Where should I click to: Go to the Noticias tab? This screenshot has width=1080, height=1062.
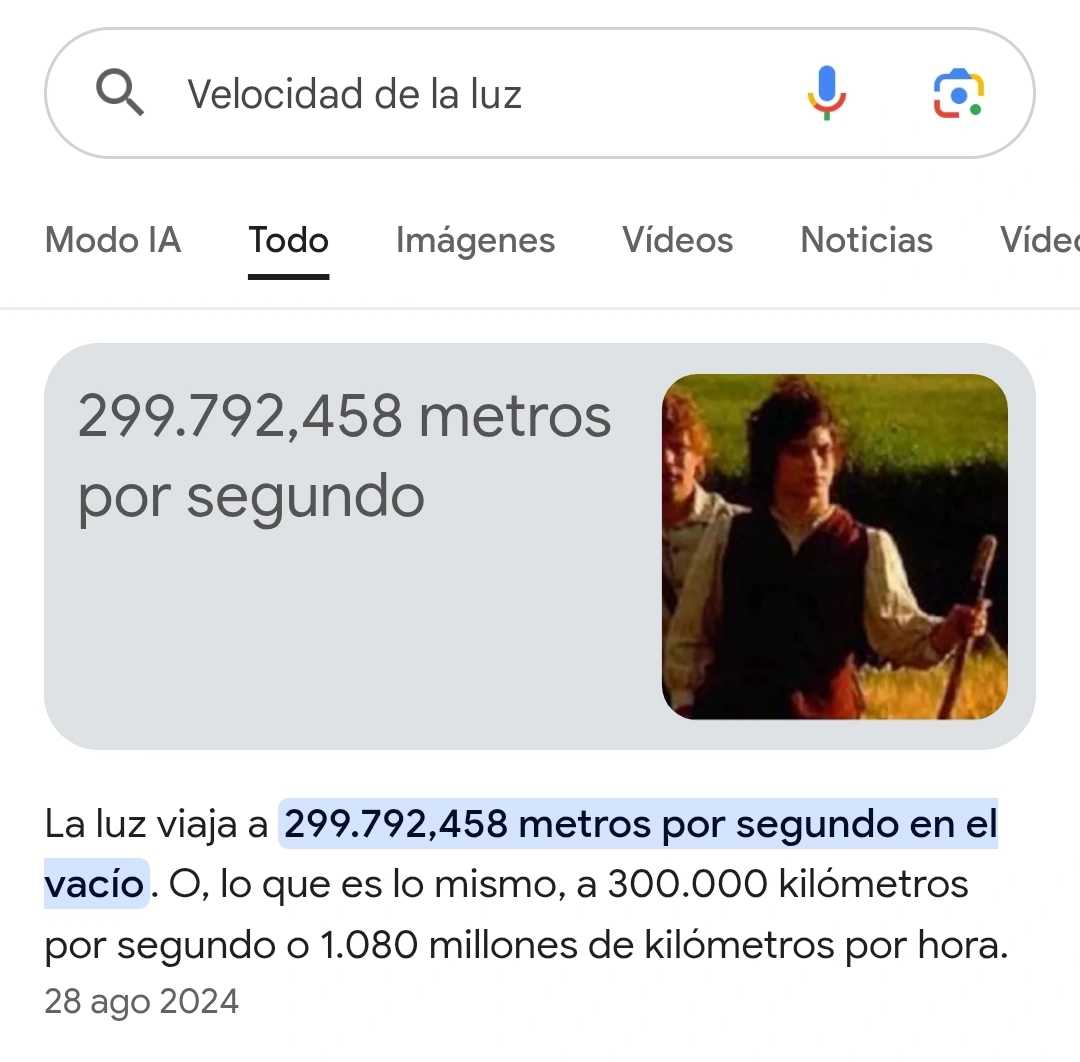(866, 240)
